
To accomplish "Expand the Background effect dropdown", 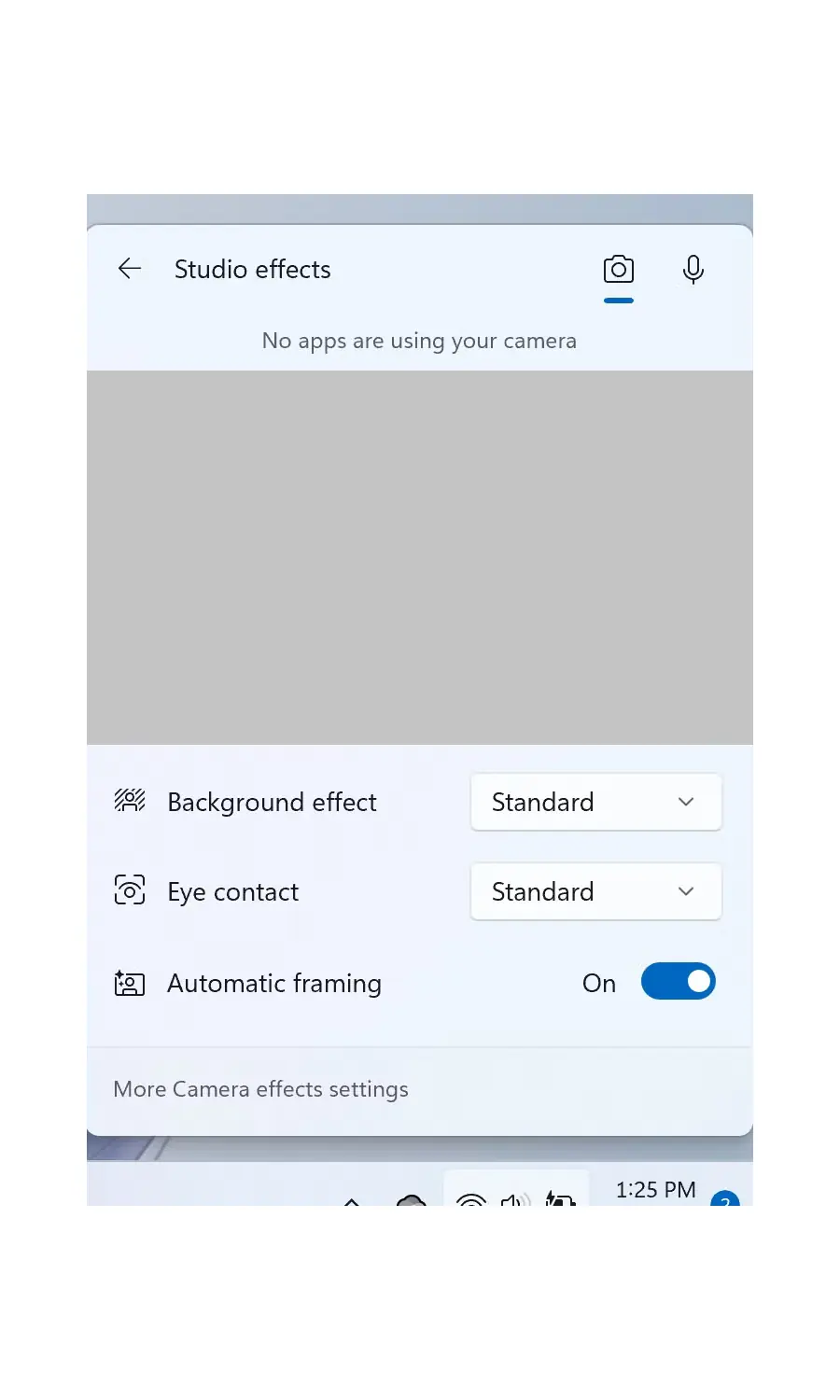I will click(595, 802).
